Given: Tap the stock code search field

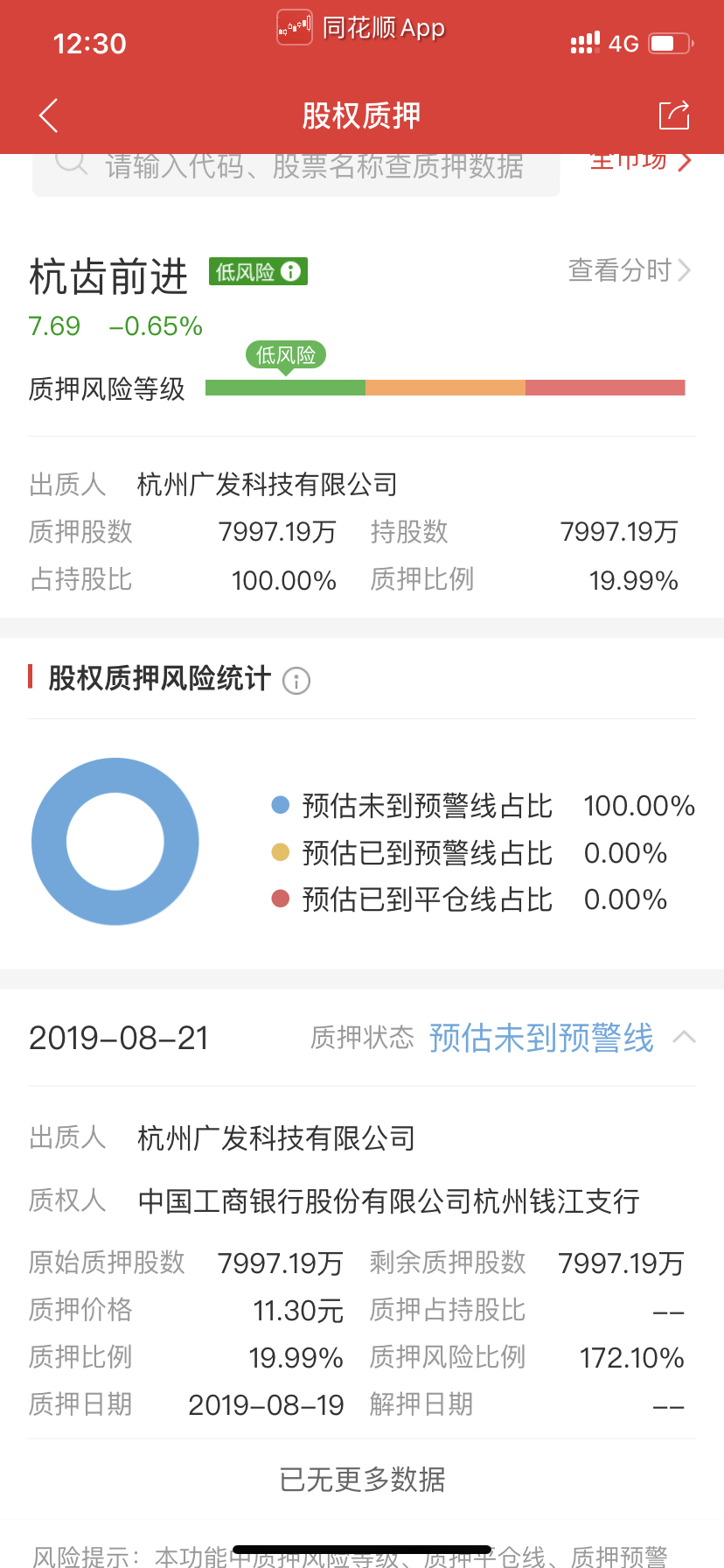Looking at the screenshot, I should click(297, 168).
